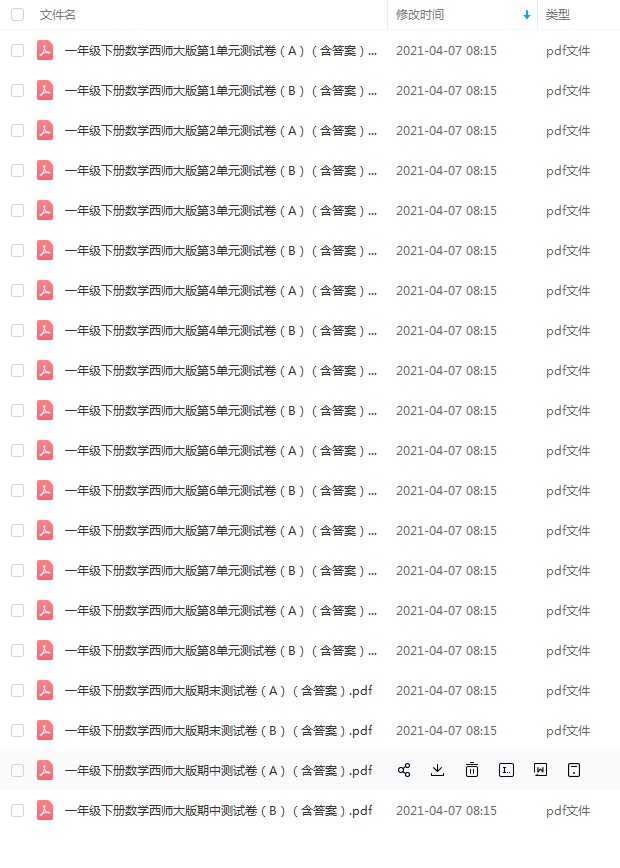Share the 期中测试卷（A）file

pos(404,770)
